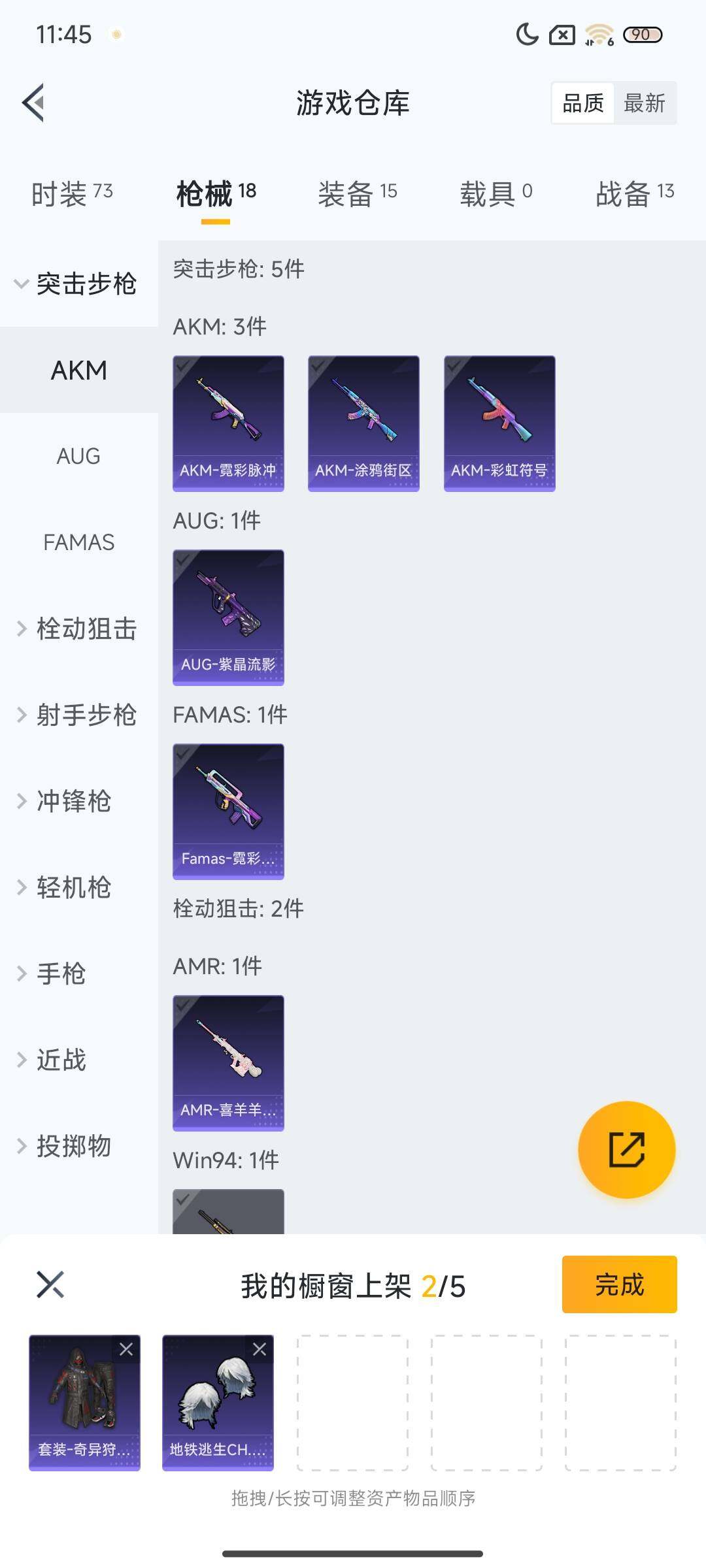Image resolution: width=706 pixels, height=1568 pixels.
Task: Open the yellow share/export floating button
Action: point(626,1150)
